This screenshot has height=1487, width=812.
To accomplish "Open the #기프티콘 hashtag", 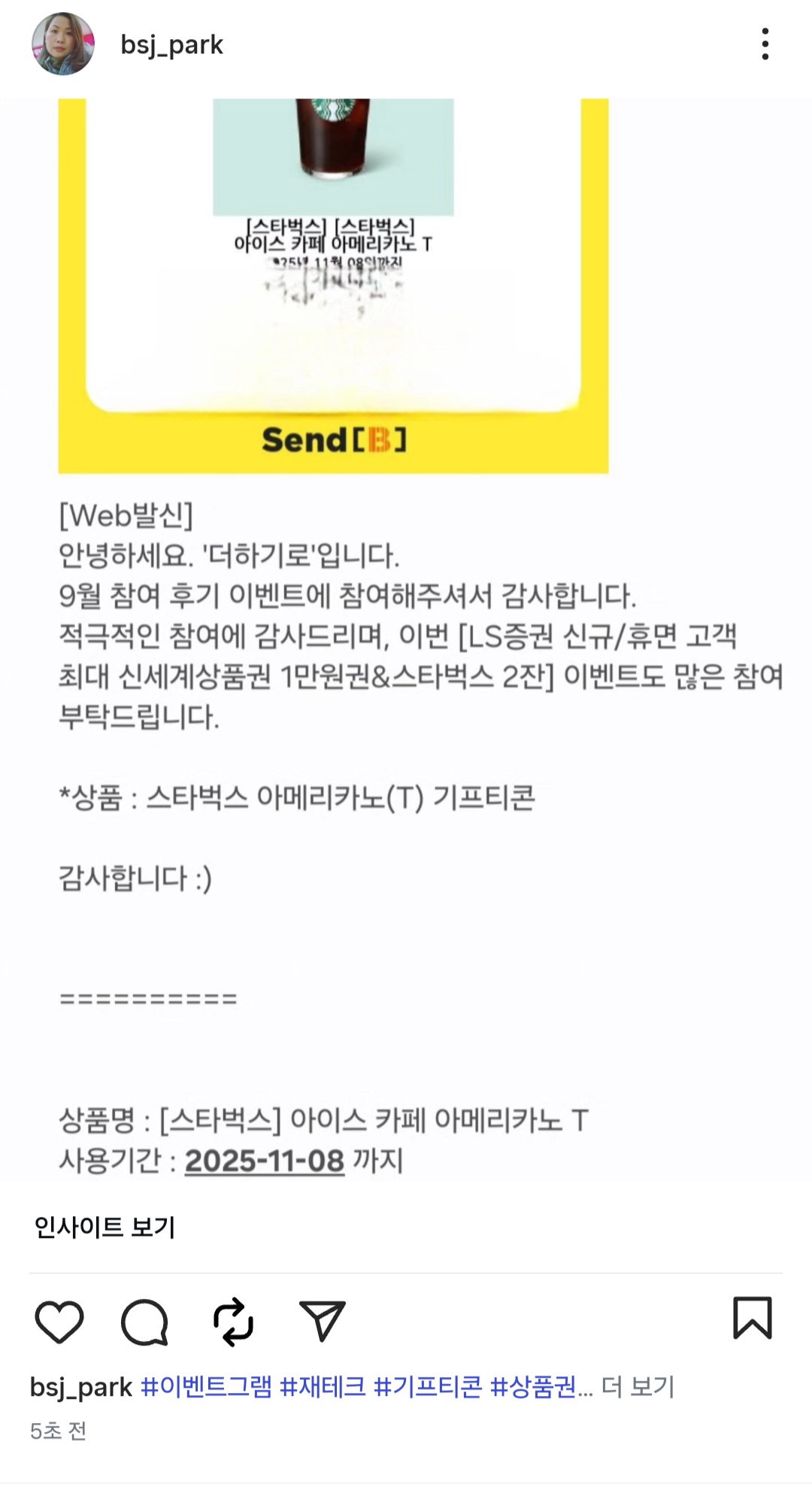I will point(427,1386).
